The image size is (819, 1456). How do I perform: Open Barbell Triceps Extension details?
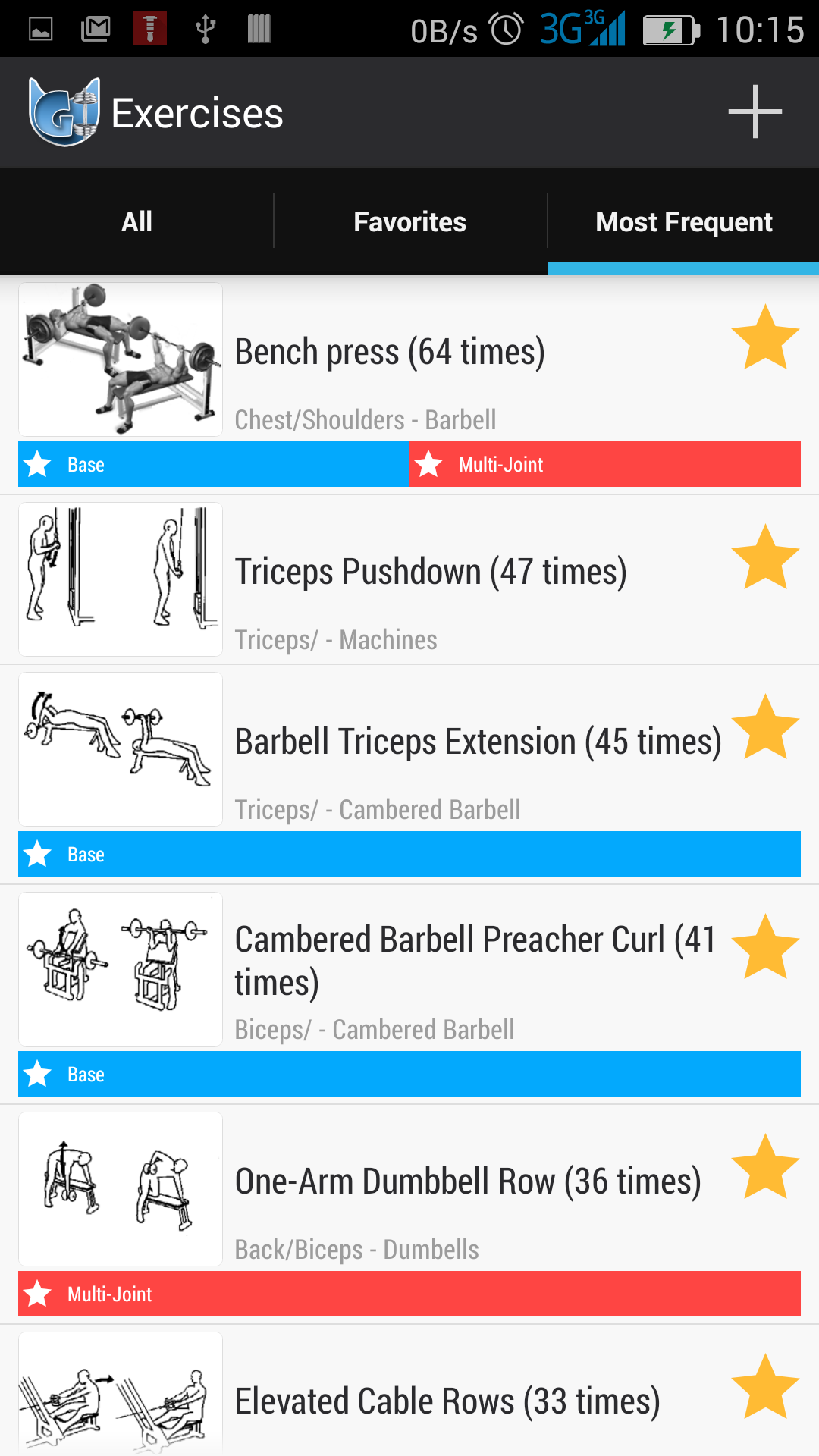tap(478, 742)
